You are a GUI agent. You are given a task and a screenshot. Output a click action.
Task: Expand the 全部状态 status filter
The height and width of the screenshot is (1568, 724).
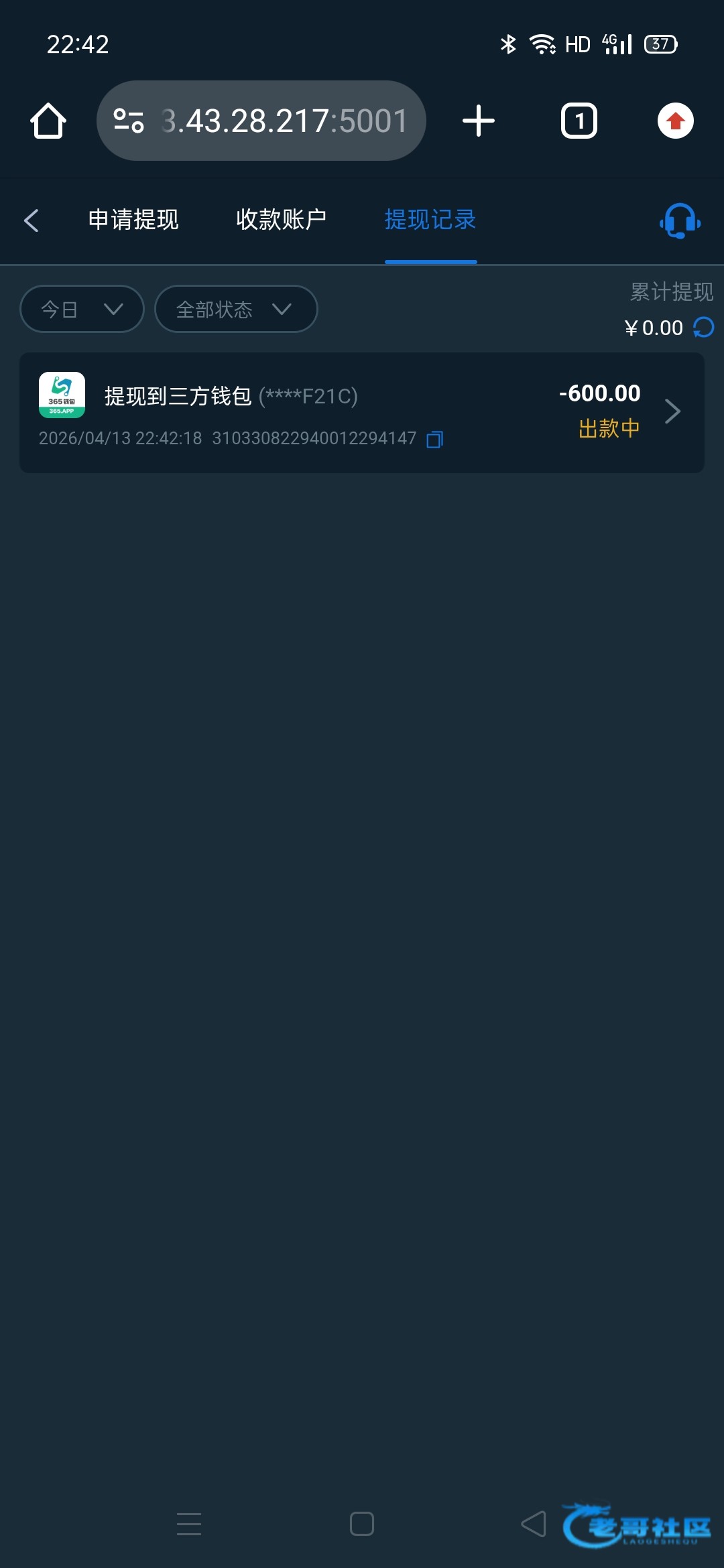236,309
